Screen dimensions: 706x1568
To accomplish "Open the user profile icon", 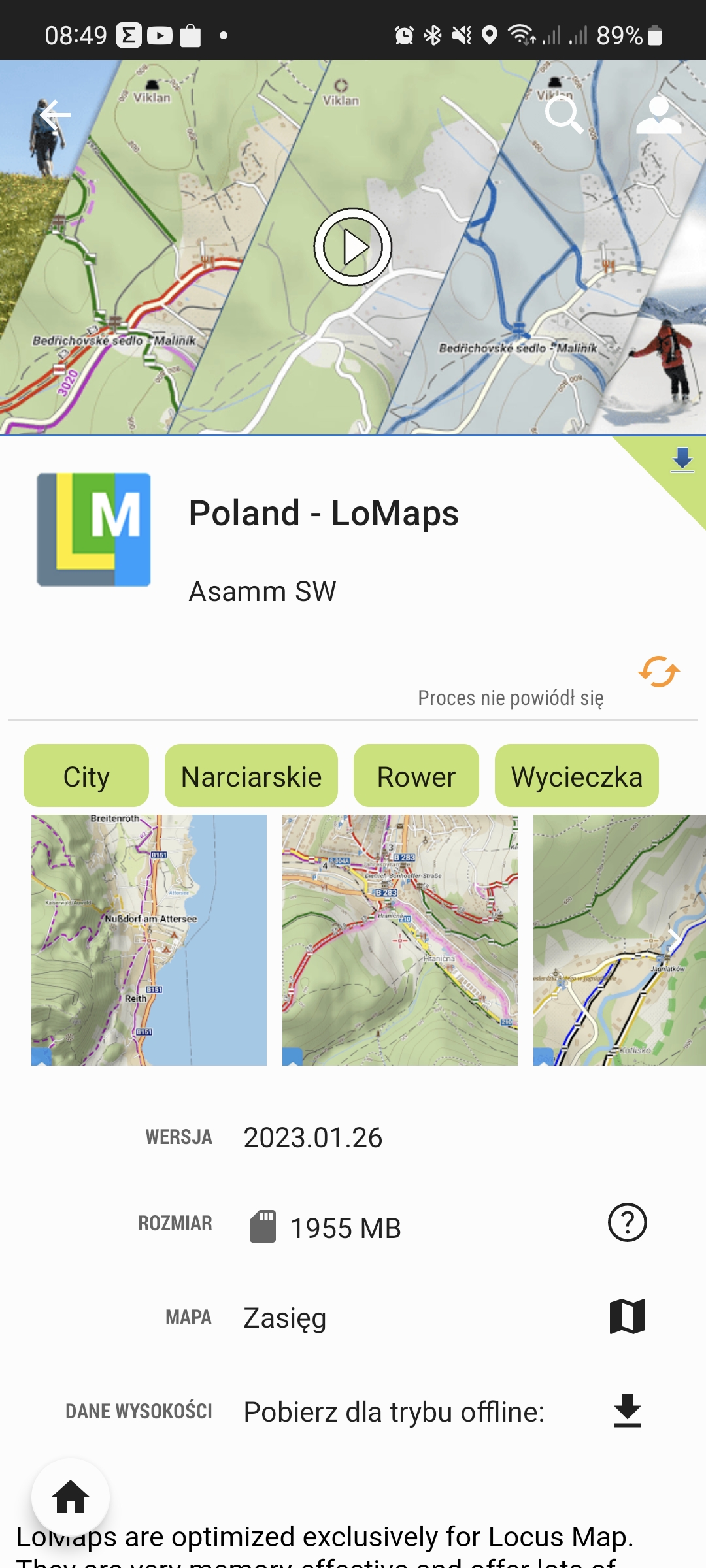I will 658,116.
